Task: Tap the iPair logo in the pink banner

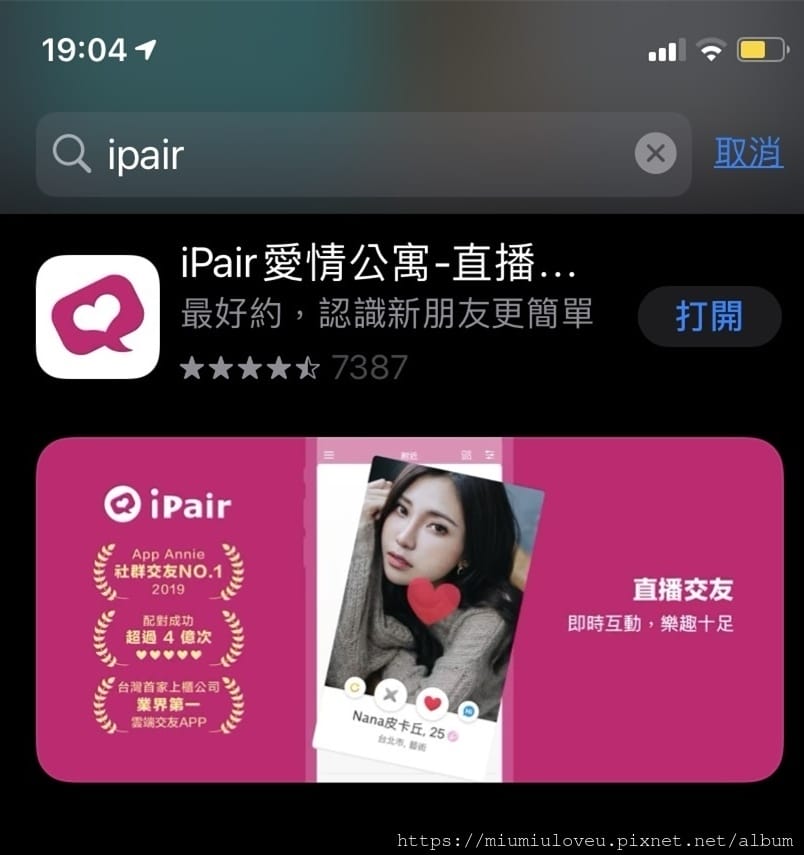Action: 166,506
